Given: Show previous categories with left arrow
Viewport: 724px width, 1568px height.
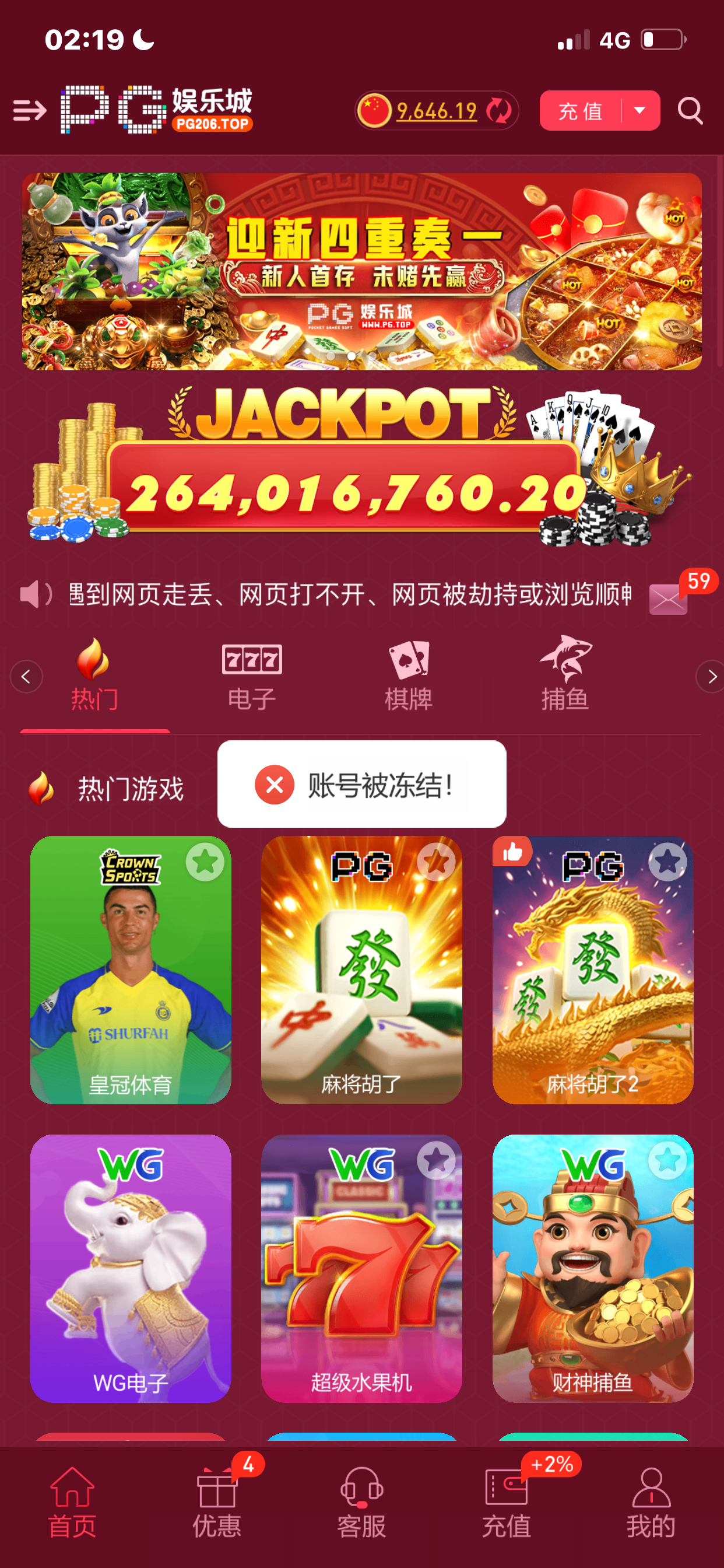Looking at the screenshot, I should [26, 676].
